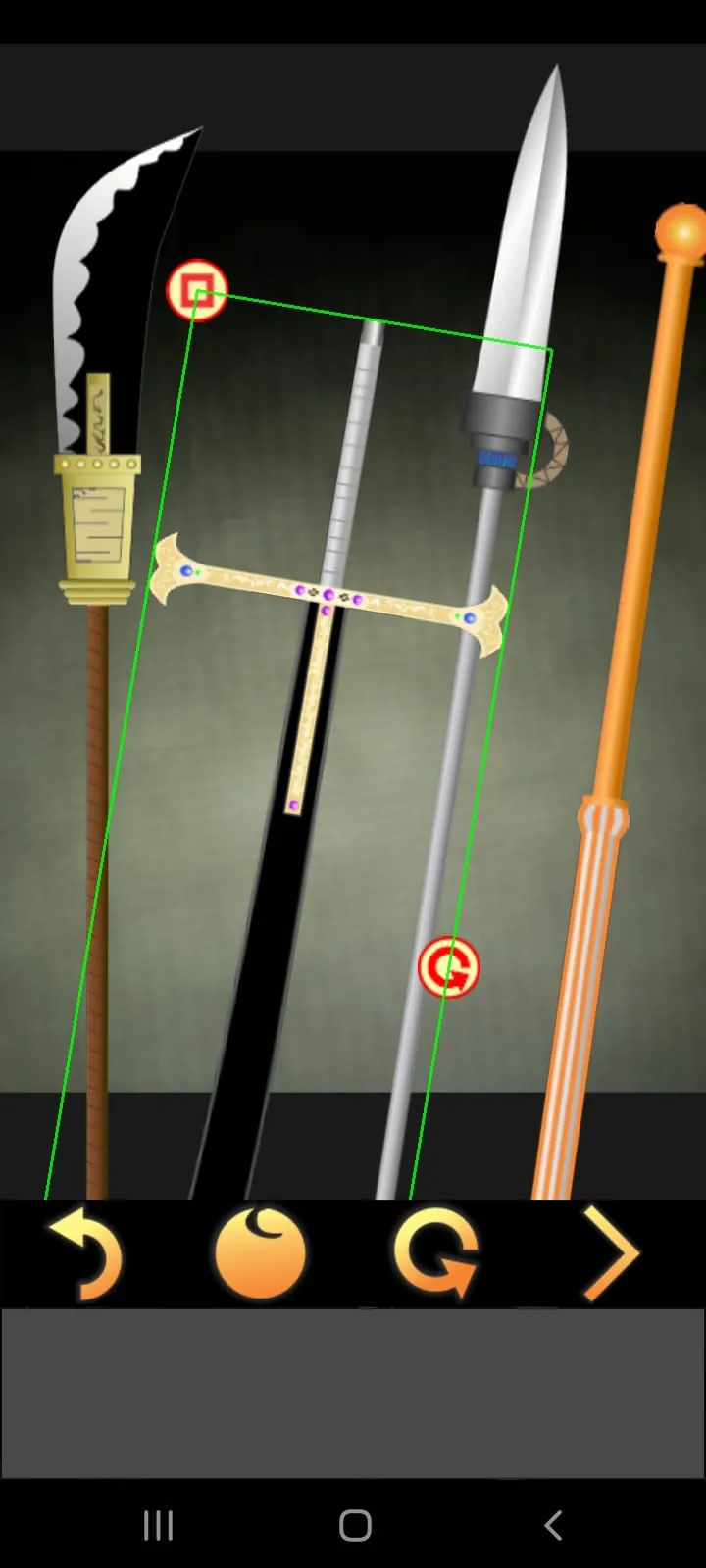Tap the red square resize handle
Image resolution: width=706 pixels, height=1568 pixels.
click(197, 290)
